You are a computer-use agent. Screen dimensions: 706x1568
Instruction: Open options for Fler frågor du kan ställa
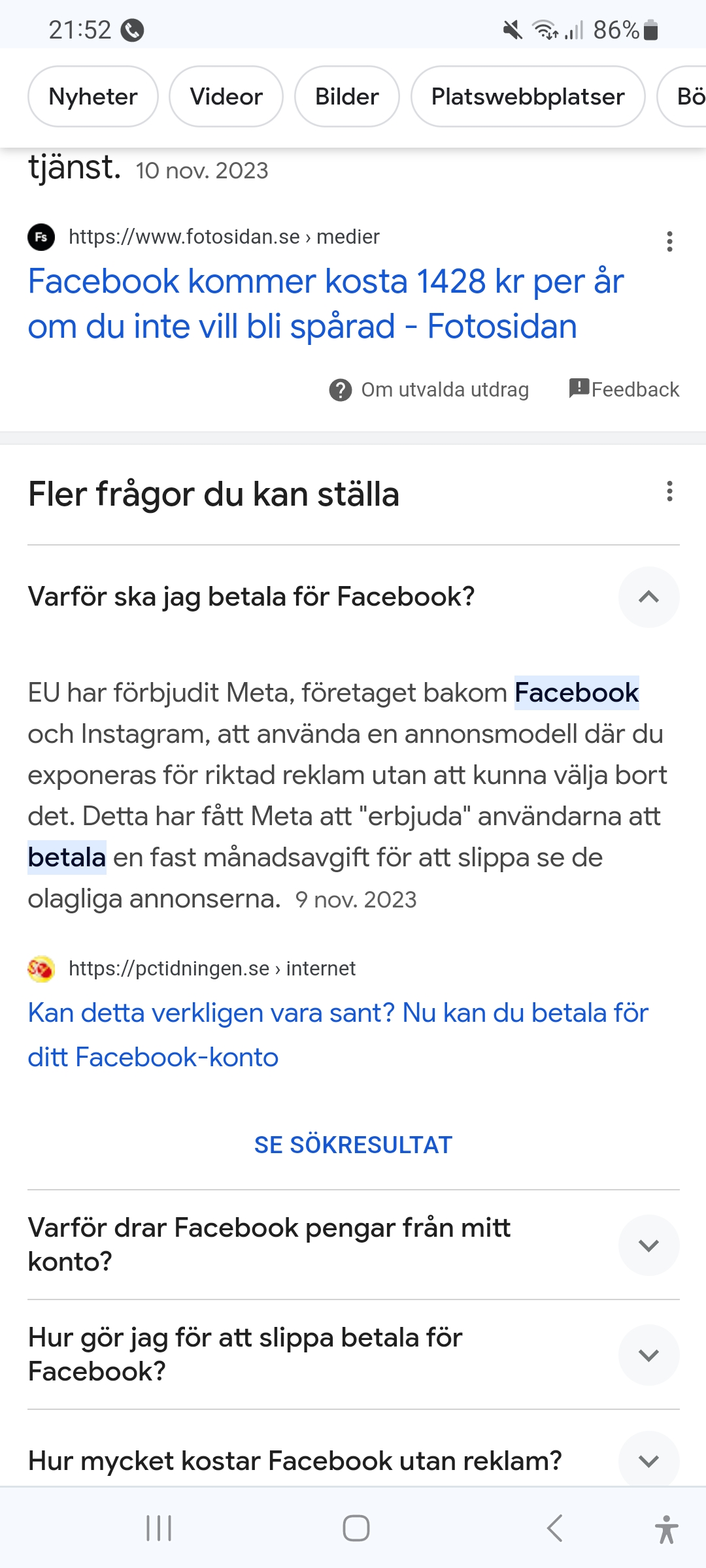(x=669, y=491)
